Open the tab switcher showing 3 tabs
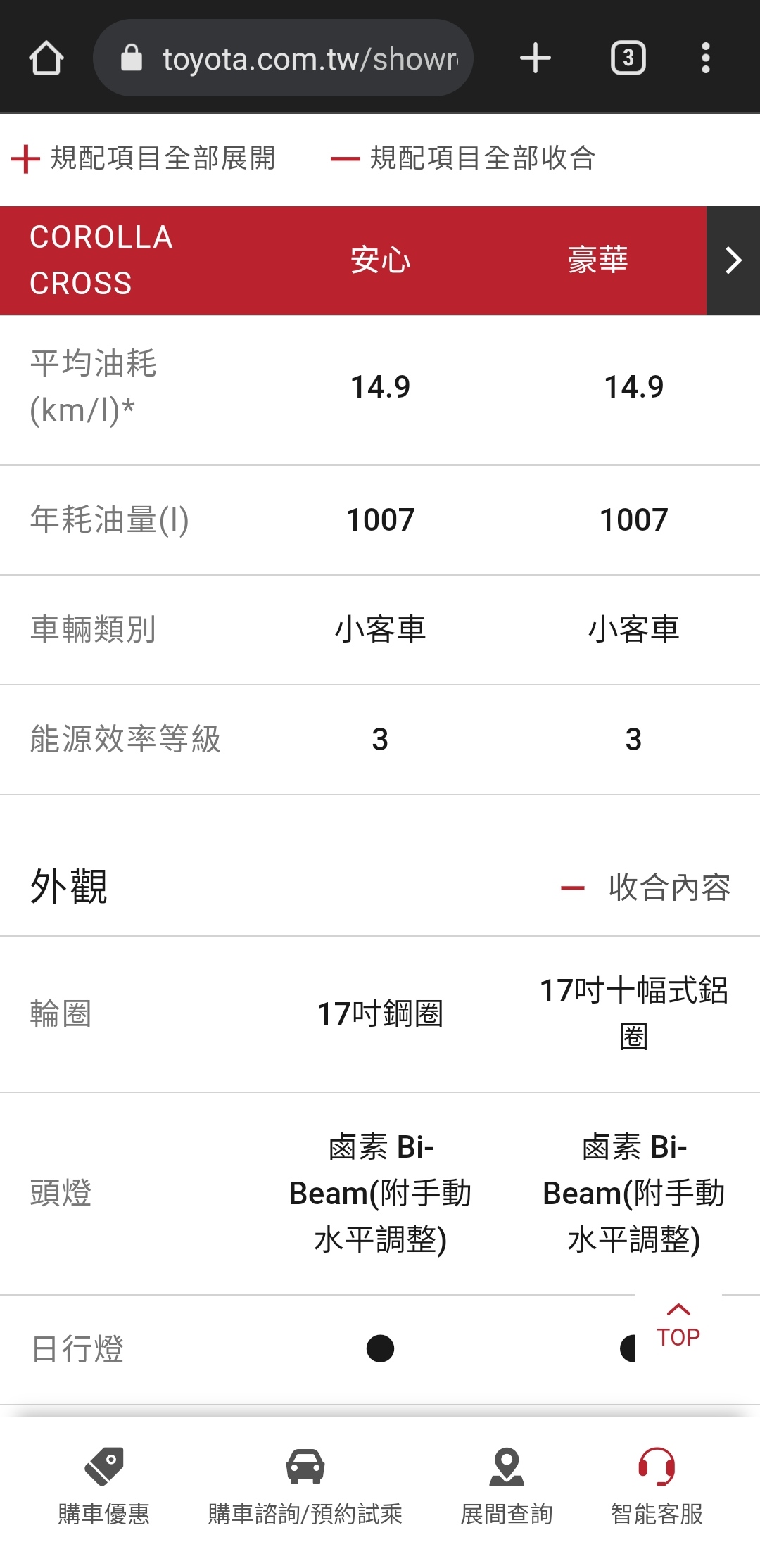The image size is (760, 1568). tap(628, 58)
